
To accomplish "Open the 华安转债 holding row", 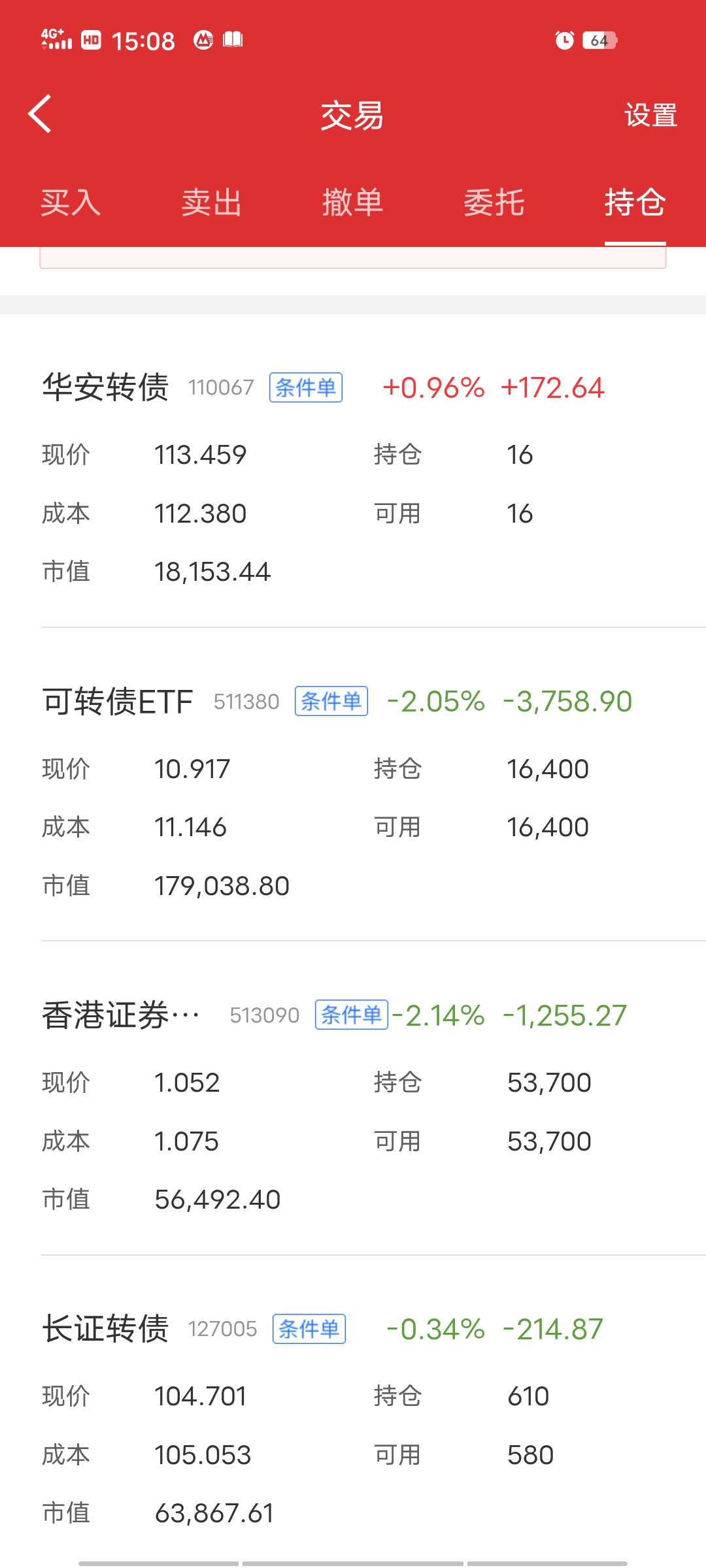I will point(353,477).
